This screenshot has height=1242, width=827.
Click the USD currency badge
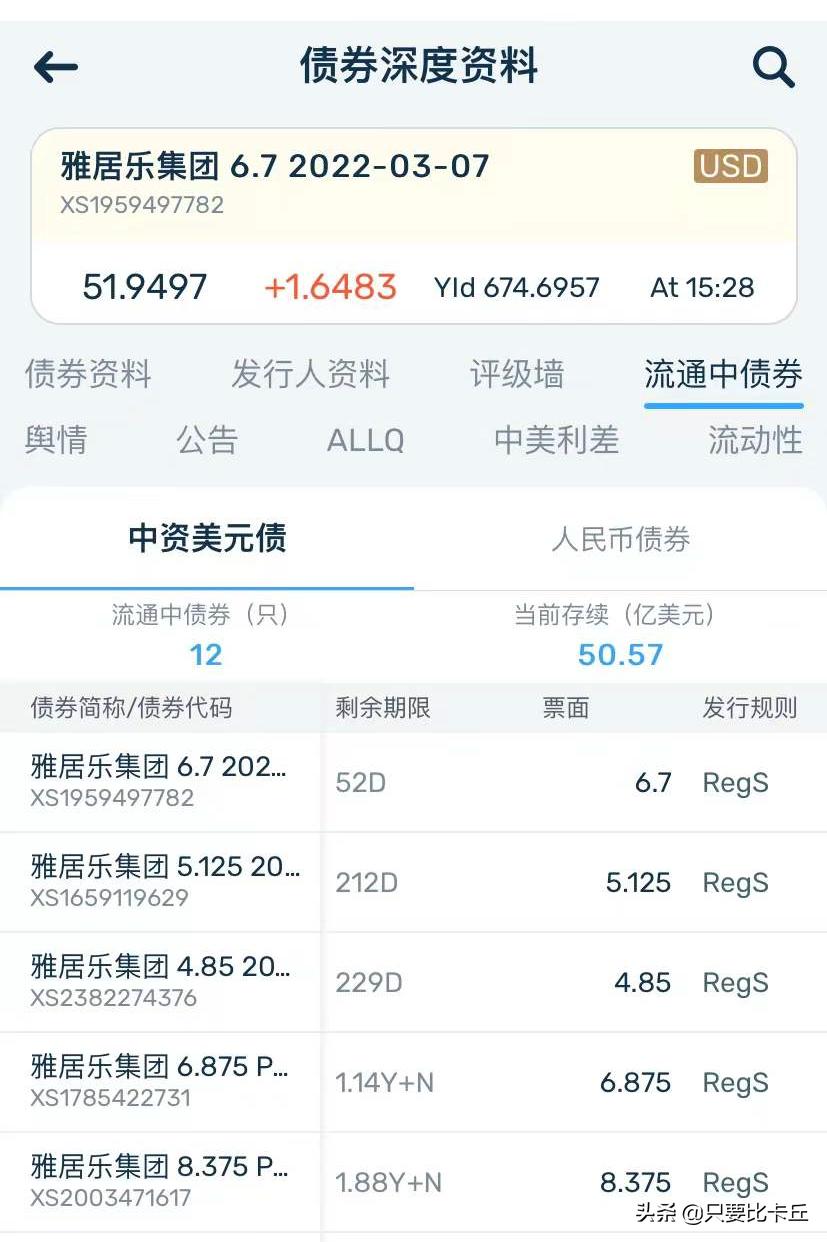(730, 167)
